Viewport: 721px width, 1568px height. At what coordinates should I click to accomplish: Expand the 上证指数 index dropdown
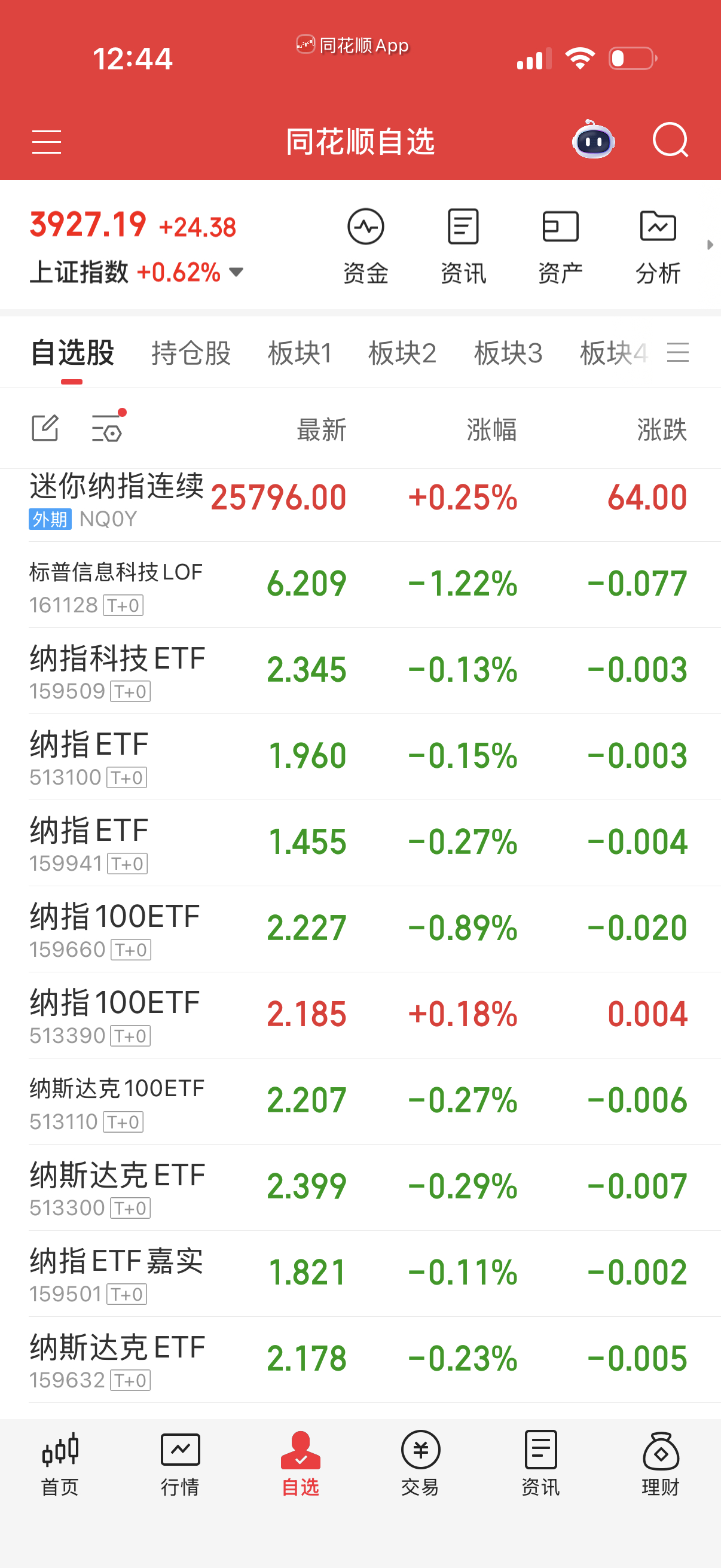point(236,272)
